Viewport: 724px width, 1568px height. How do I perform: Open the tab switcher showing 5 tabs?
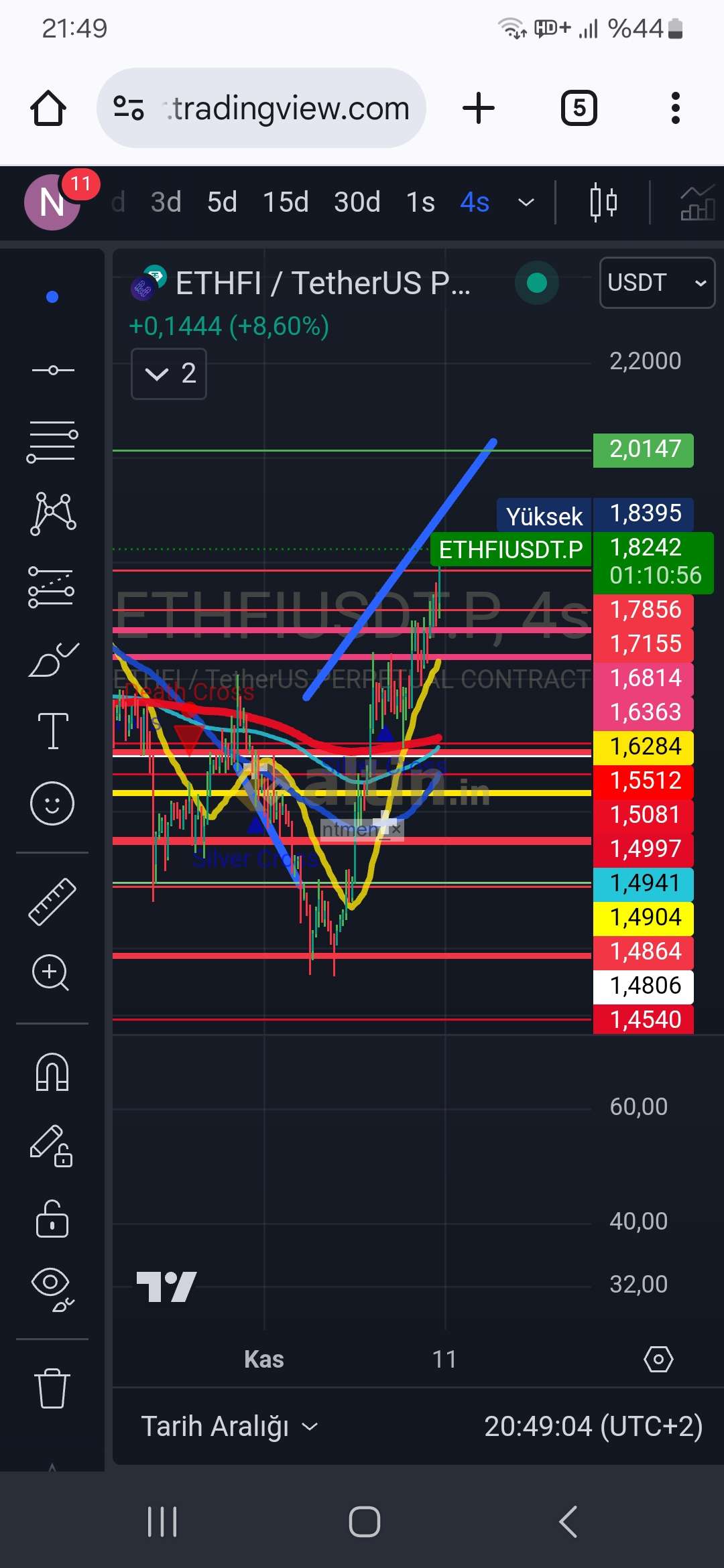tap(579, 108)
